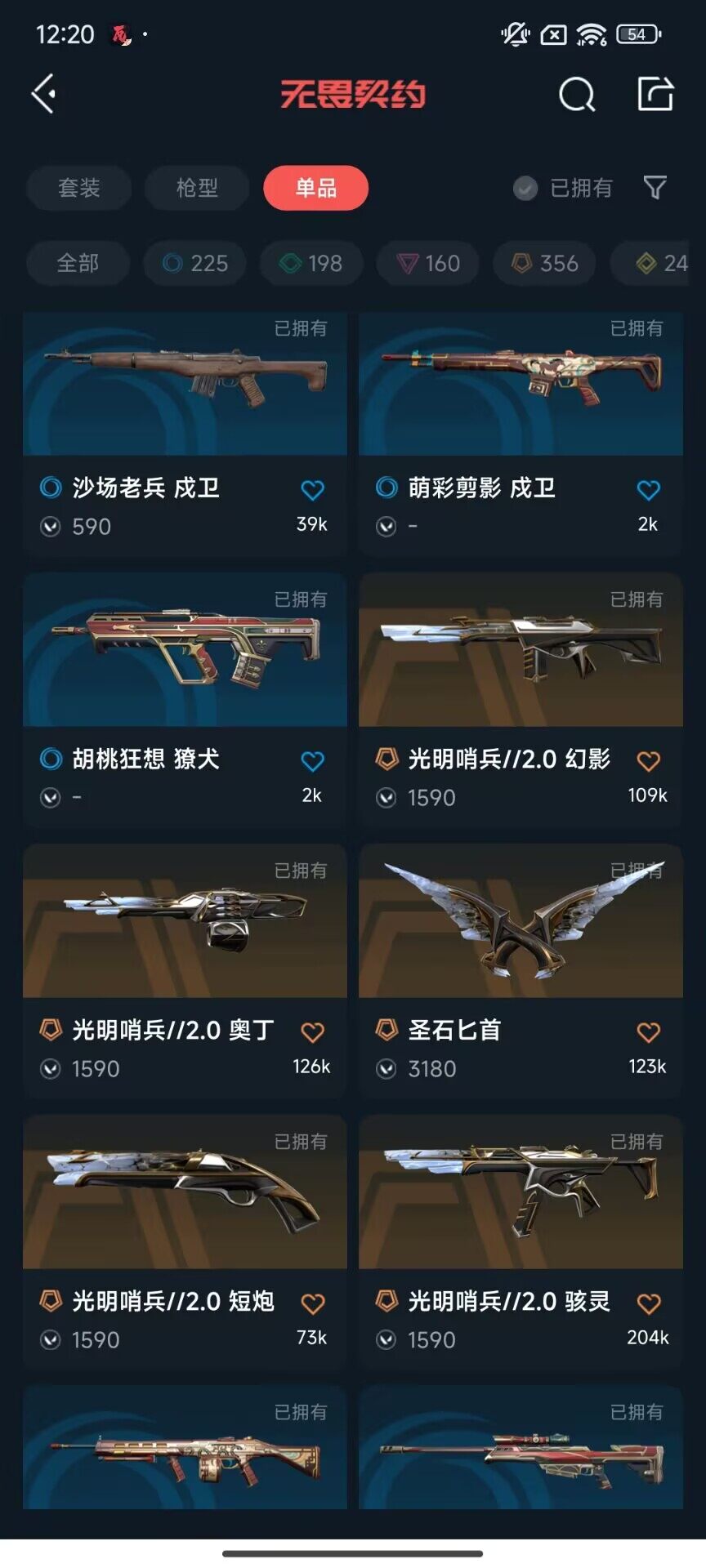Screen dimensions: 706x1568
Task: Open the funnel filter options
Action: click(x=655, y=188)
